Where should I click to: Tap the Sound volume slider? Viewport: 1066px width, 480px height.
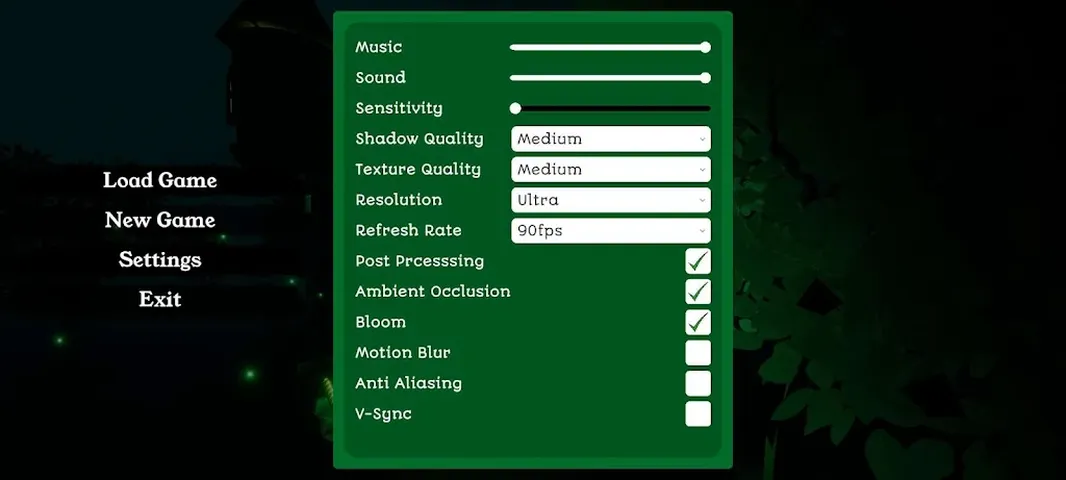click(x=609, y=78)
